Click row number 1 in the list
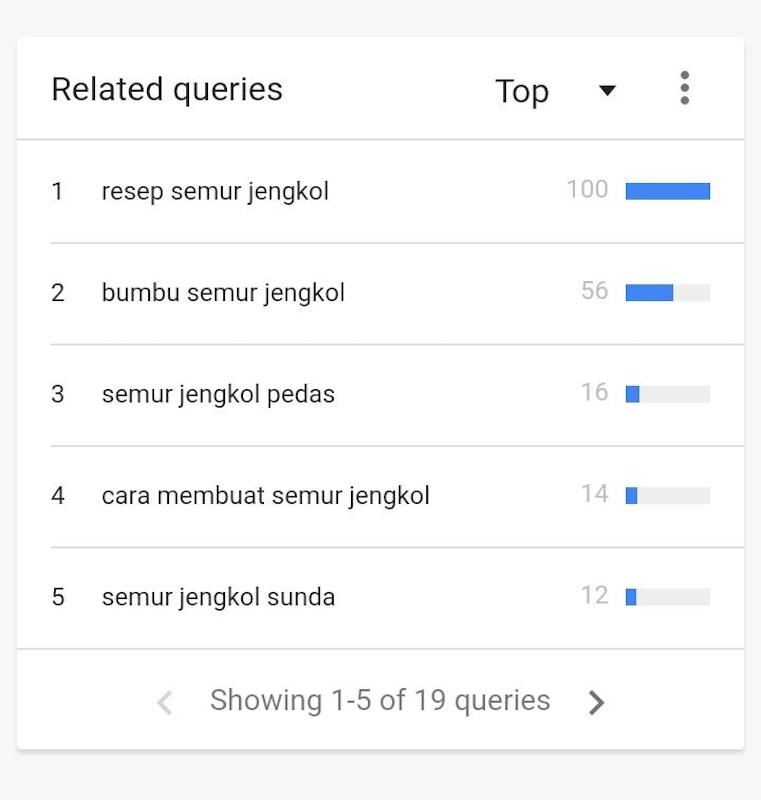The width and height of the screenshot is (761, 800). click(x=58, y=190)
